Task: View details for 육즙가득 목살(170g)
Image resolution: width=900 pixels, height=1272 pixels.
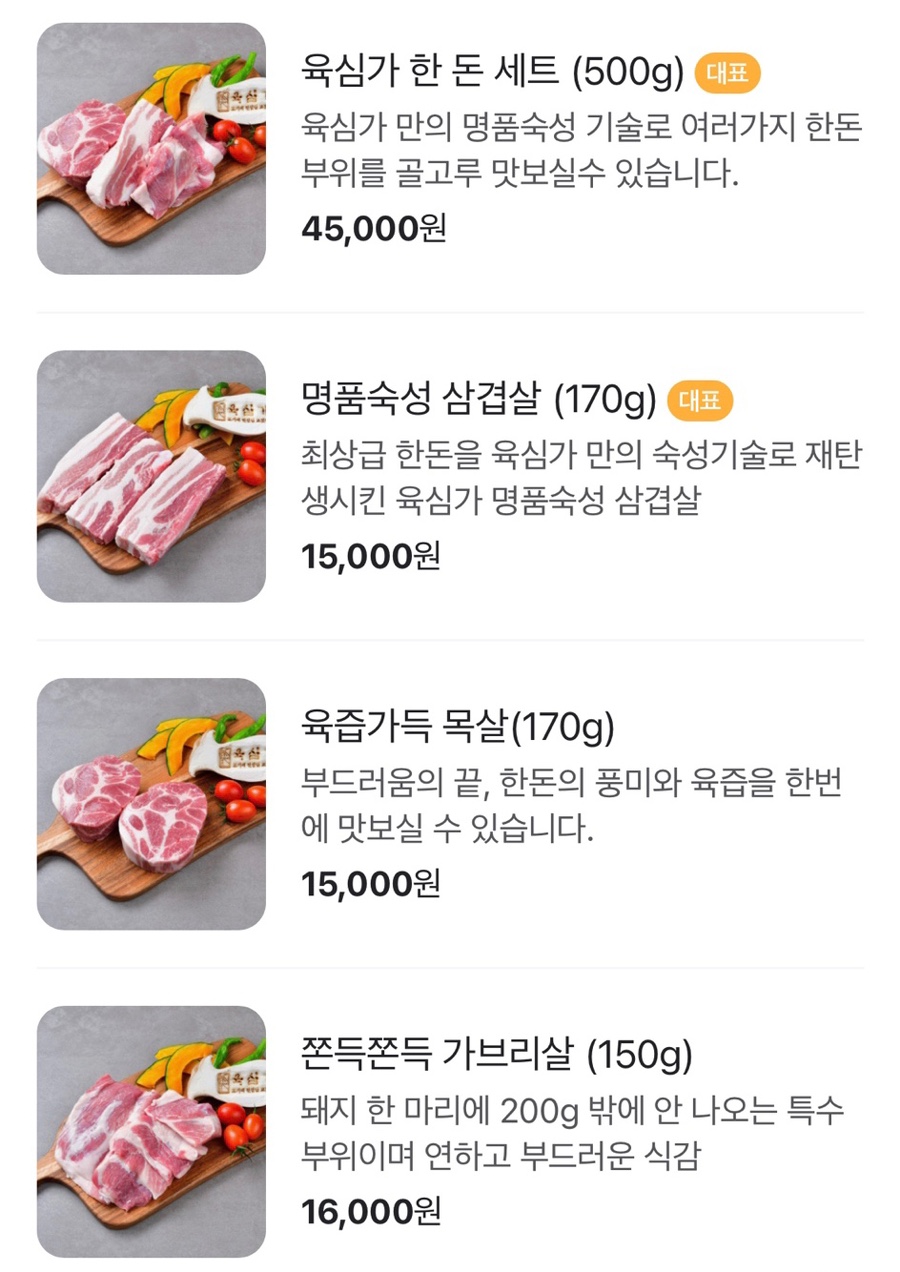Action: coord(457,727)
